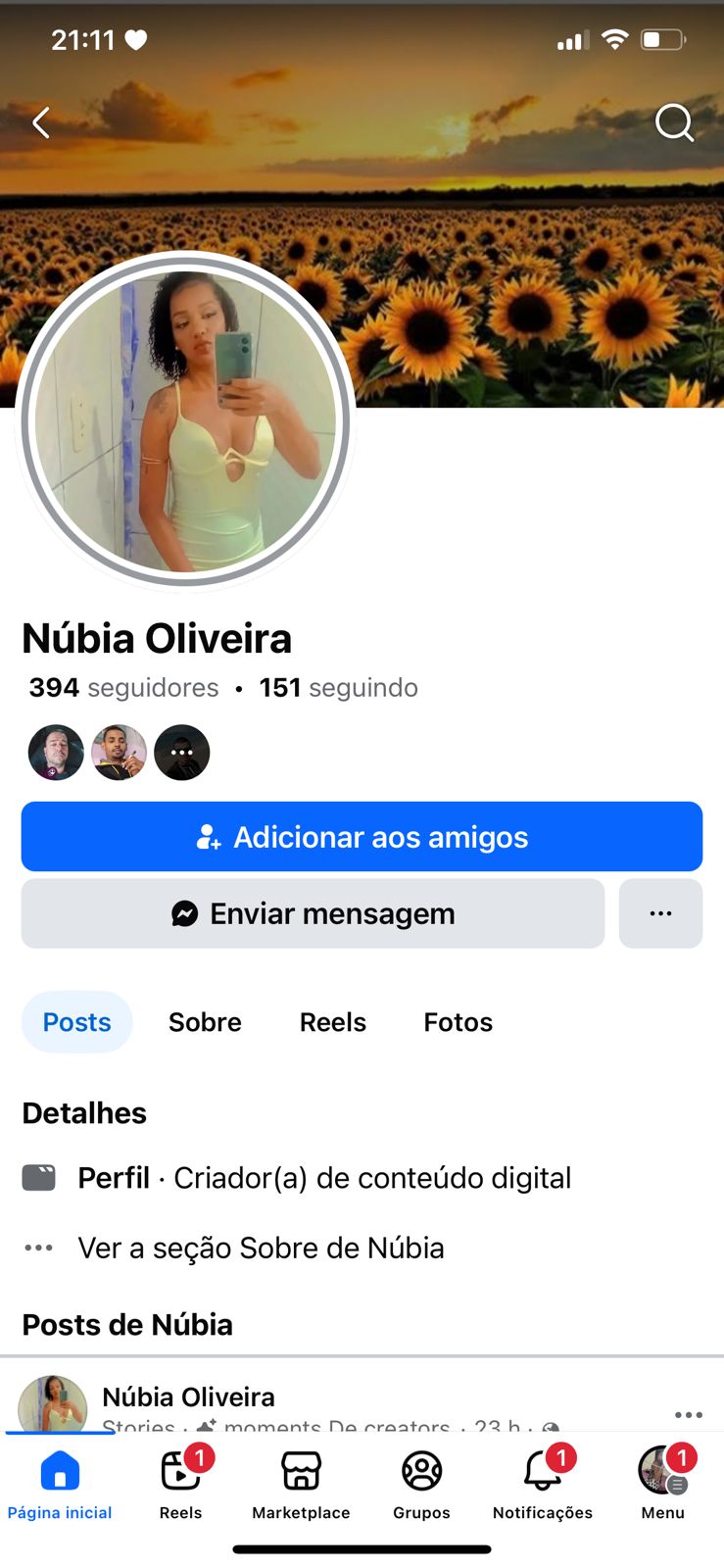Open the profile search icon
724x1568 pixels.
(674, 123)
